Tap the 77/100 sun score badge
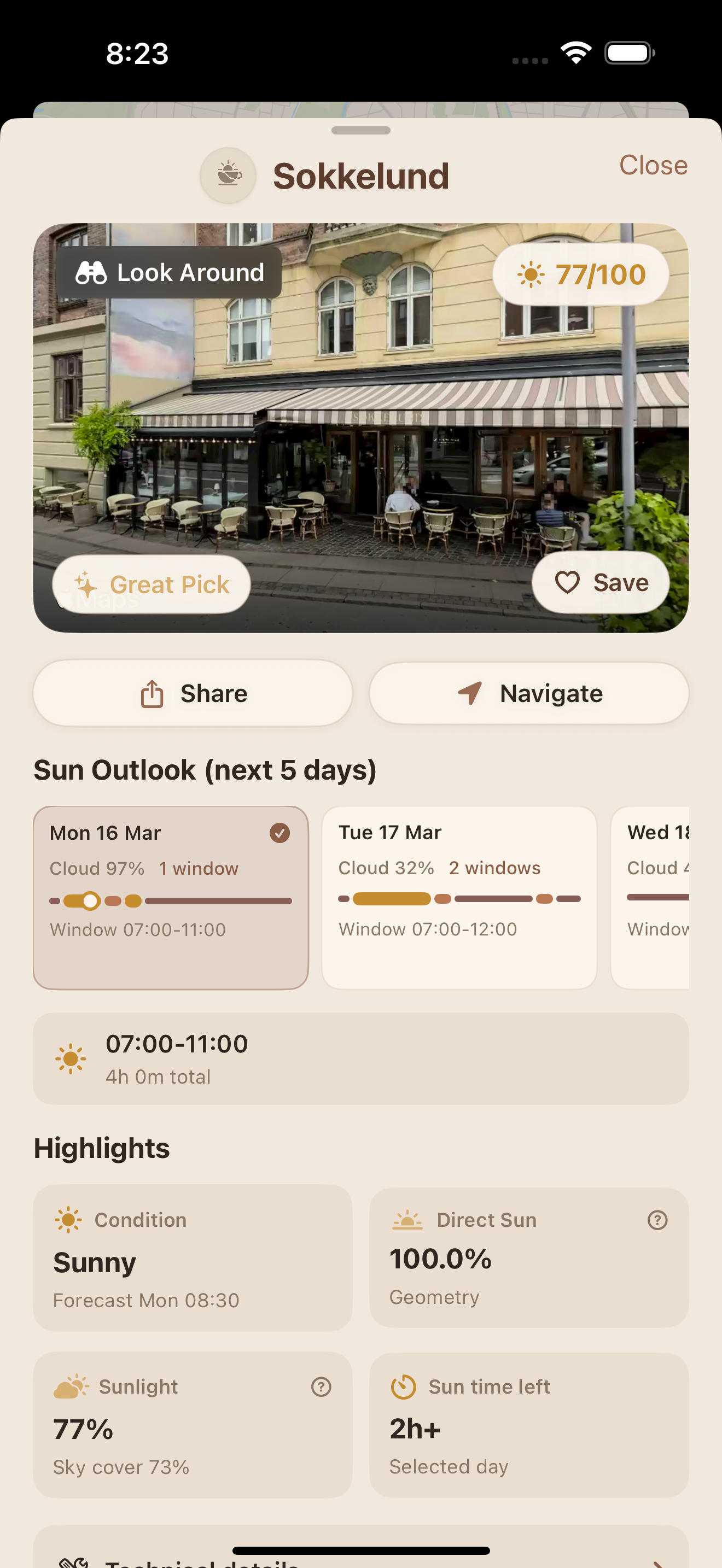 click(x=581, y=273)
